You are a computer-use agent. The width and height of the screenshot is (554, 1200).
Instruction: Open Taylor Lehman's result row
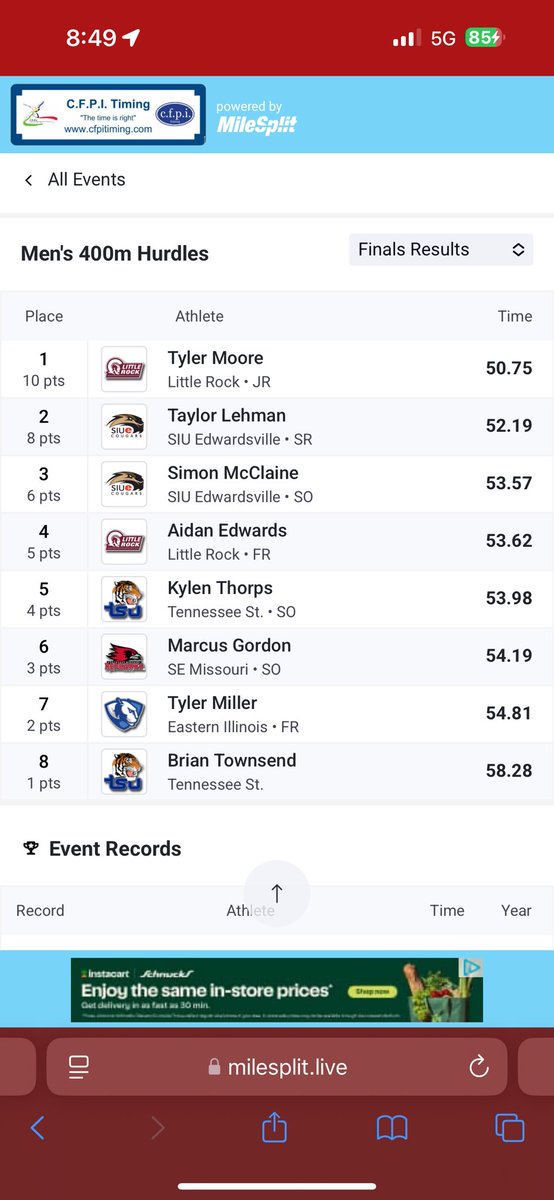click(x=277, y=427)
